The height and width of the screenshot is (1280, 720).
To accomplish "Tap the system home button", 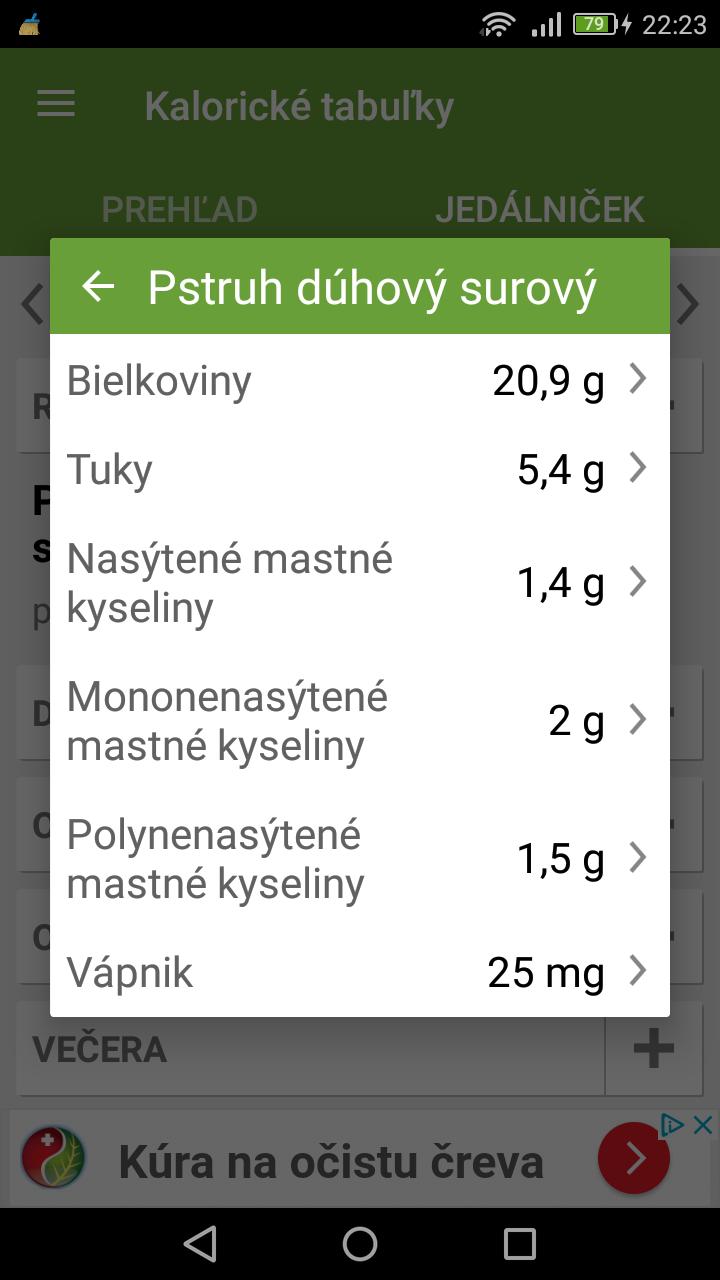I will point(360,1244).
